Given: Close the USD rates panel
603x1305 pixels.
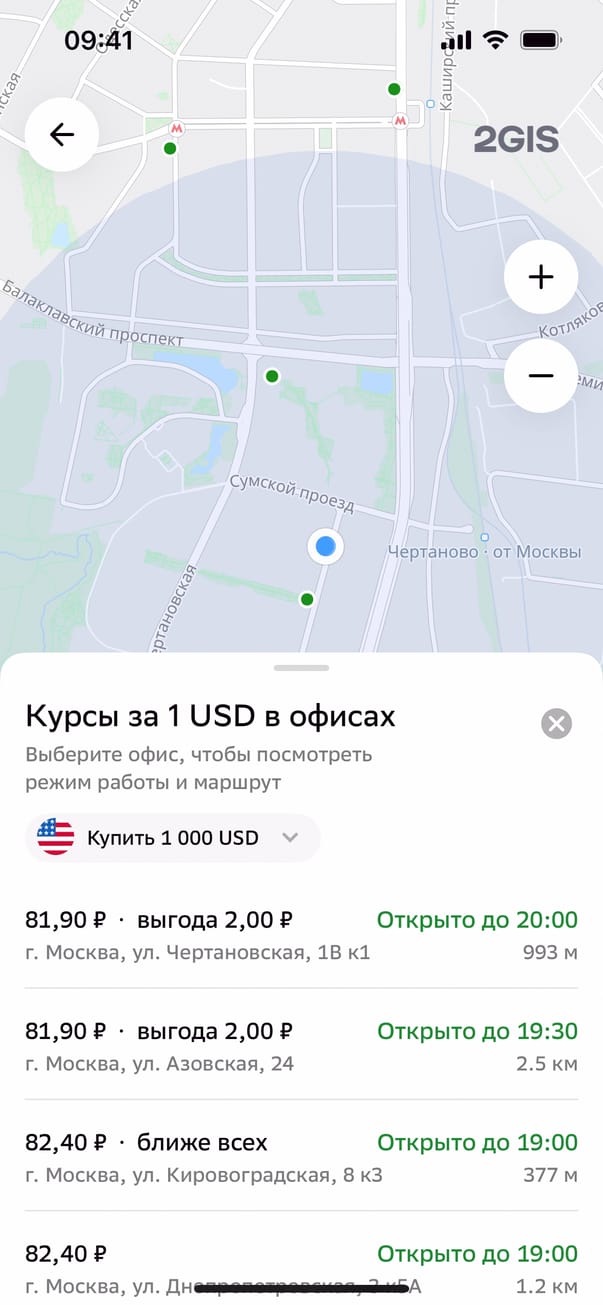Looking at the screenshot, I should (556, 724).
